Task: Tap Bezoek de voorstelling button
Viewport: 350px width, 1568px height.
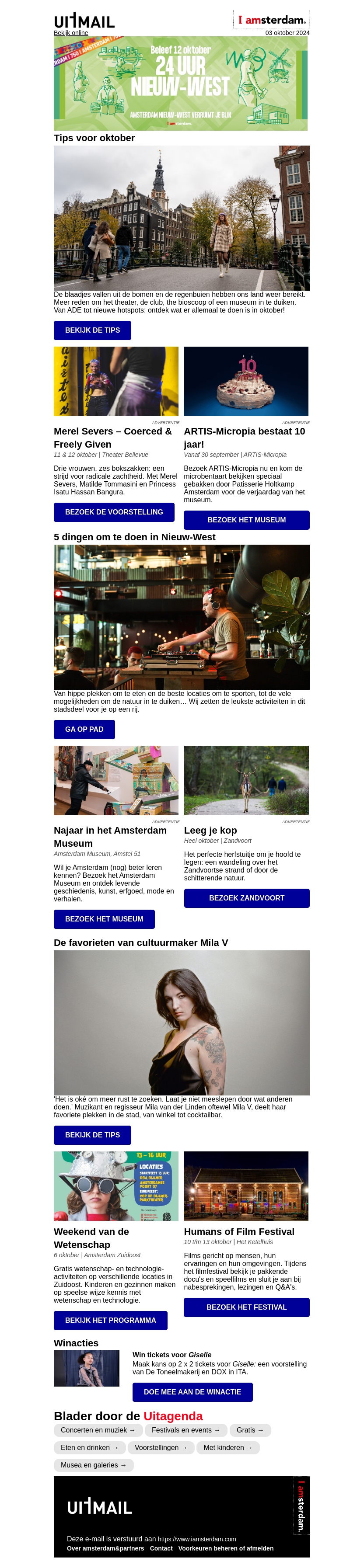Action: 114,512
